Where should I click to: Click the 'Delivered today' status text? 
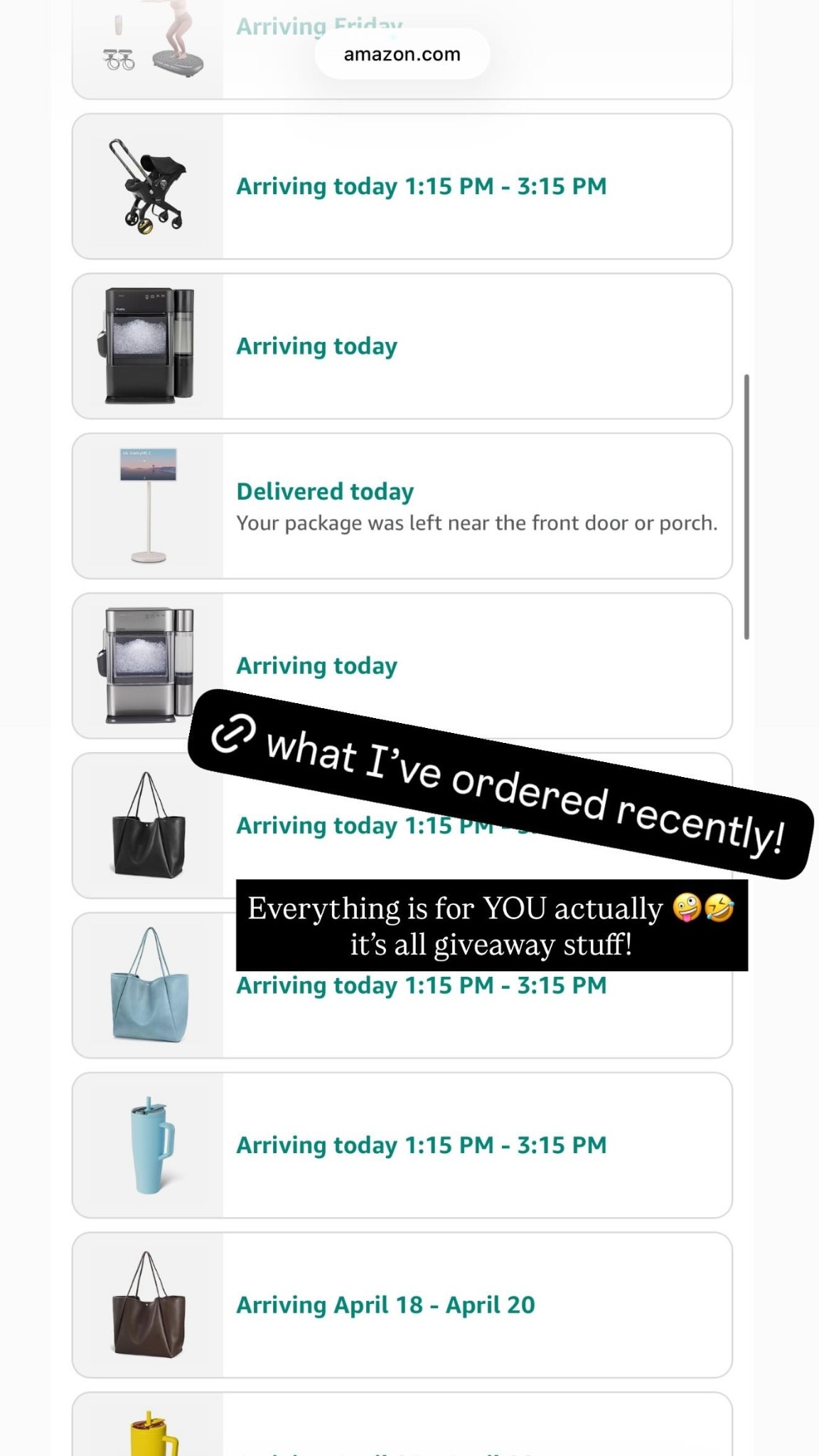(325, 491)
